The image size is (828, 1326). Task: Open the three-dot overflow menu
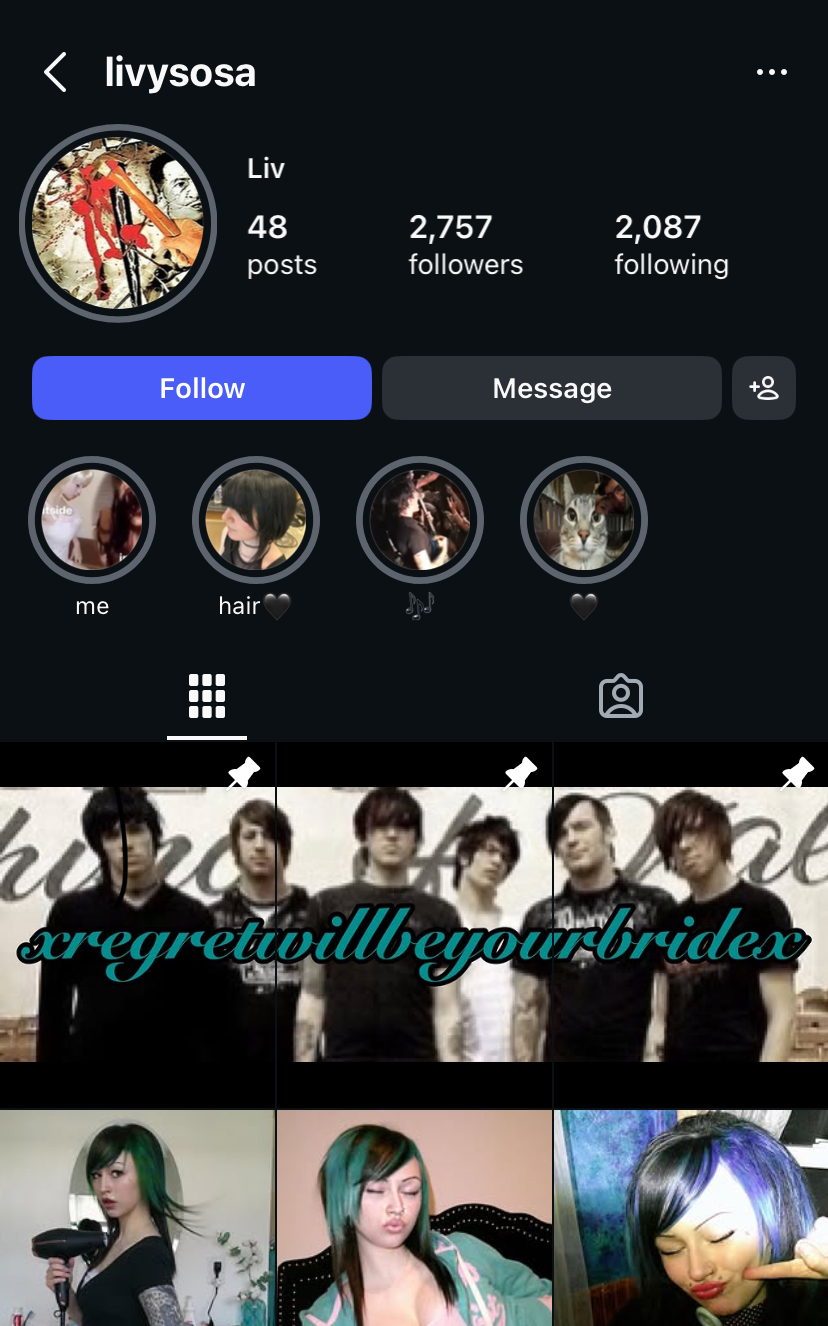coord(771,73)
